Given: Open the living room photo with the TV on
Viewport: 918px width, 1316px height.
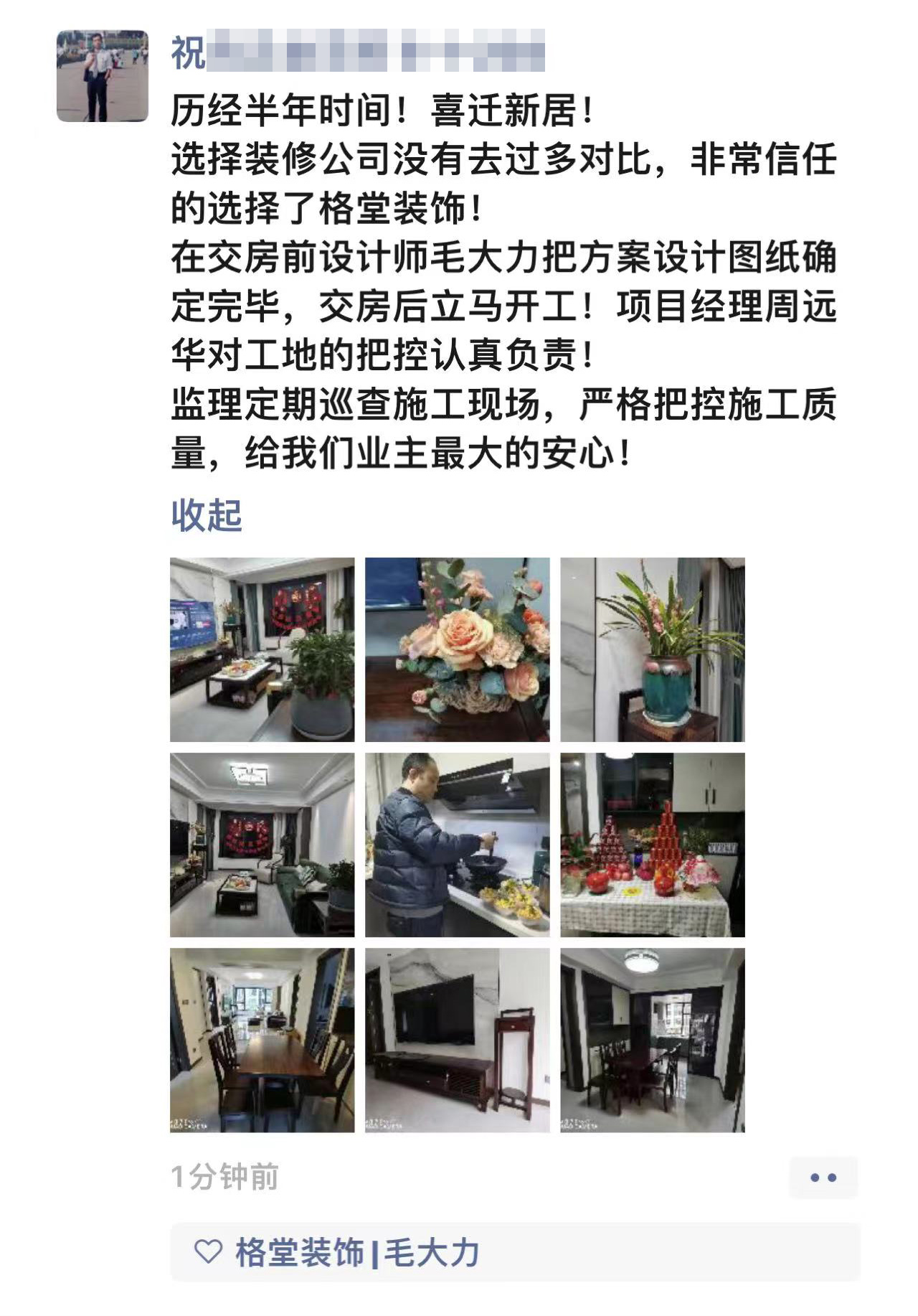Looking at the screenshot, I should click(262, 649).
